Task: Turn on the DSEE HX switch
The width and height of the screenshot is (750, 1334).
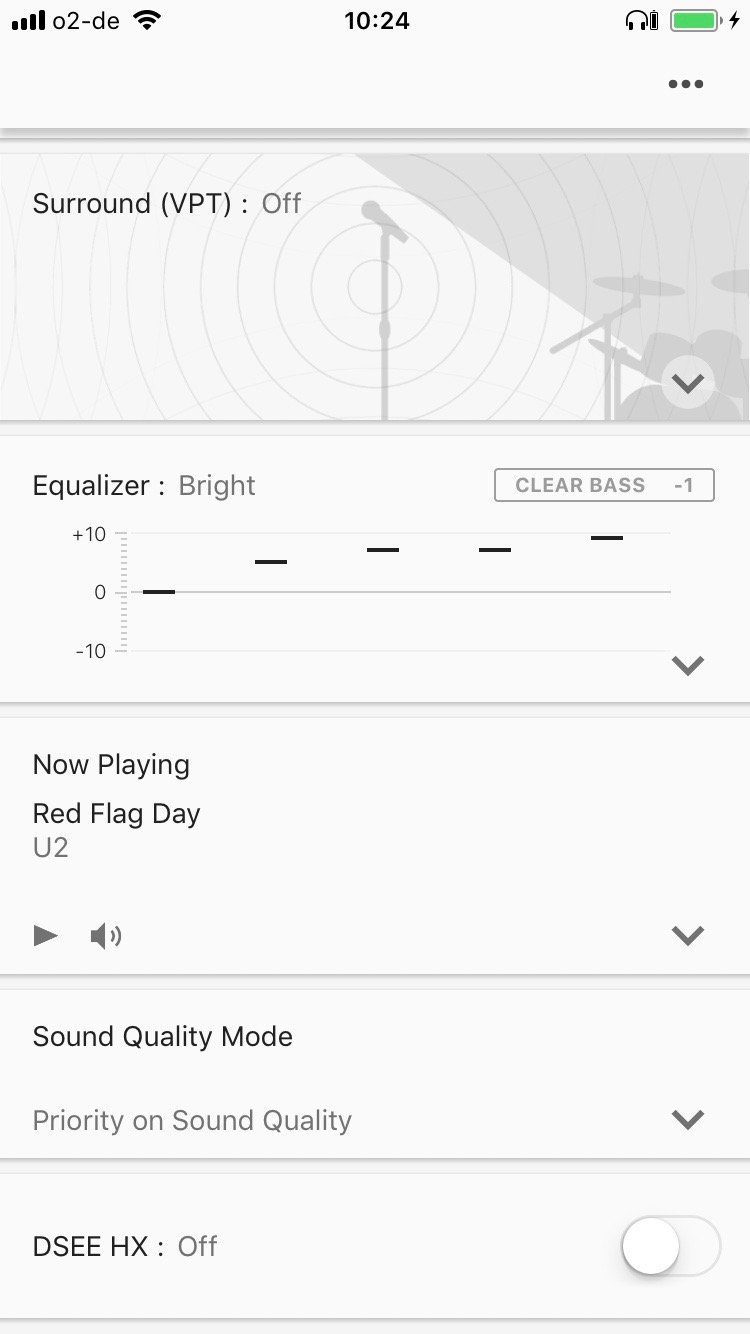Action: [x=670, y=1246]
